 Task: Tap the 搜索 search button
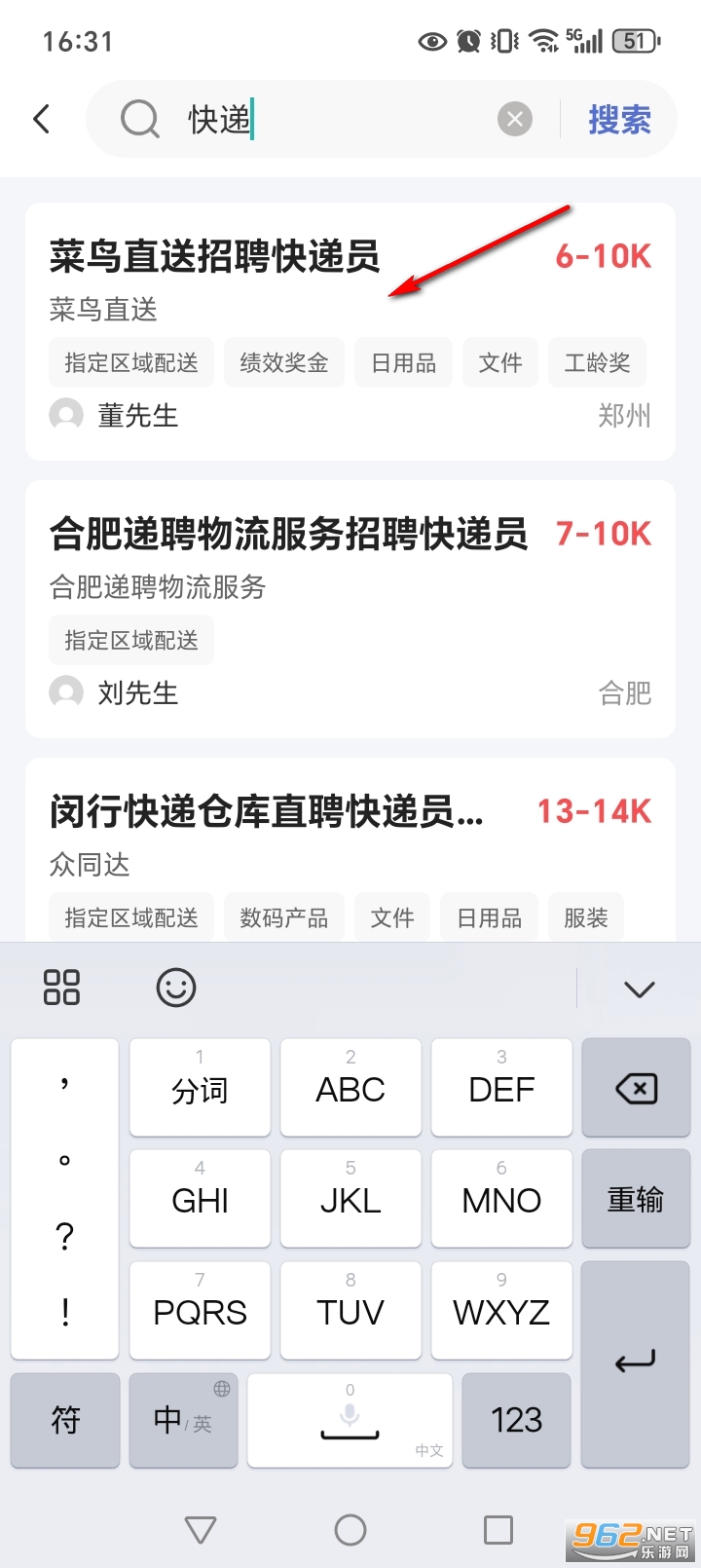pos(620,118)
